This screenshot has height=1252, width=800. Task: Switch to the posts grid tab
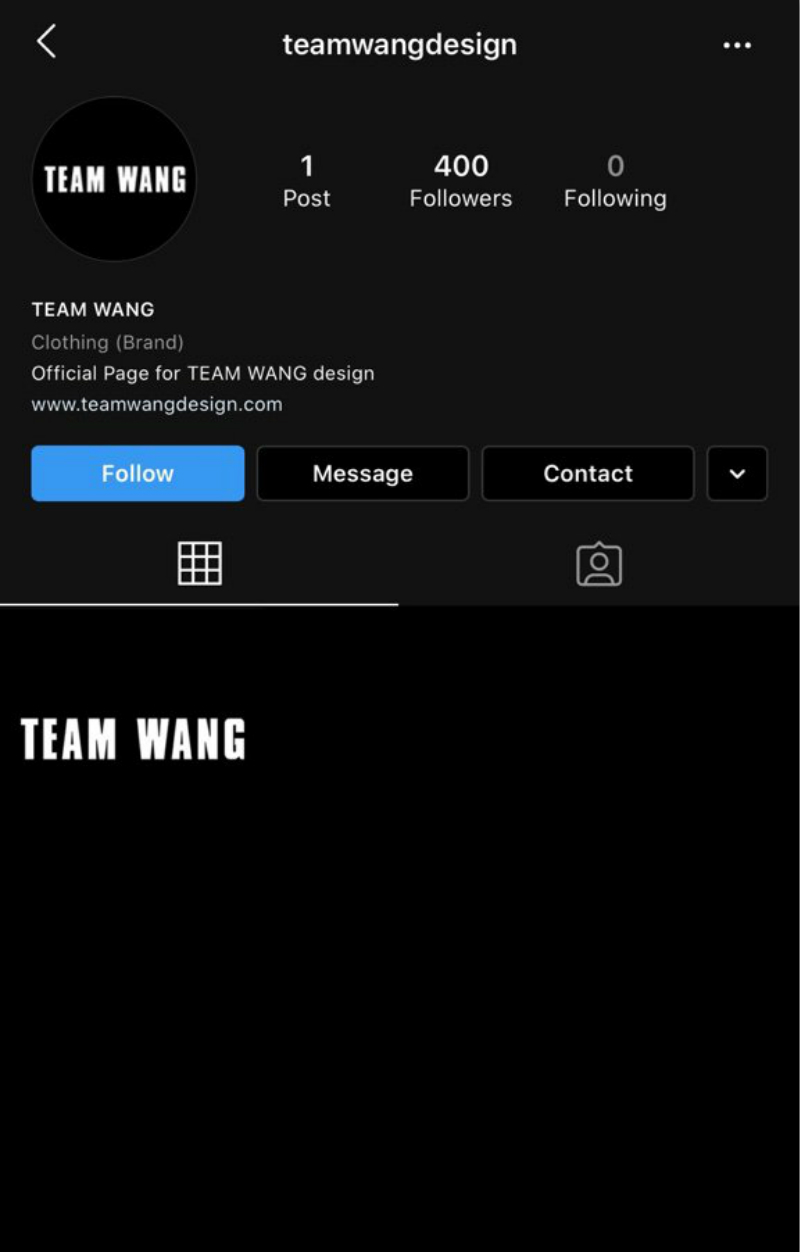coord(199,564)
